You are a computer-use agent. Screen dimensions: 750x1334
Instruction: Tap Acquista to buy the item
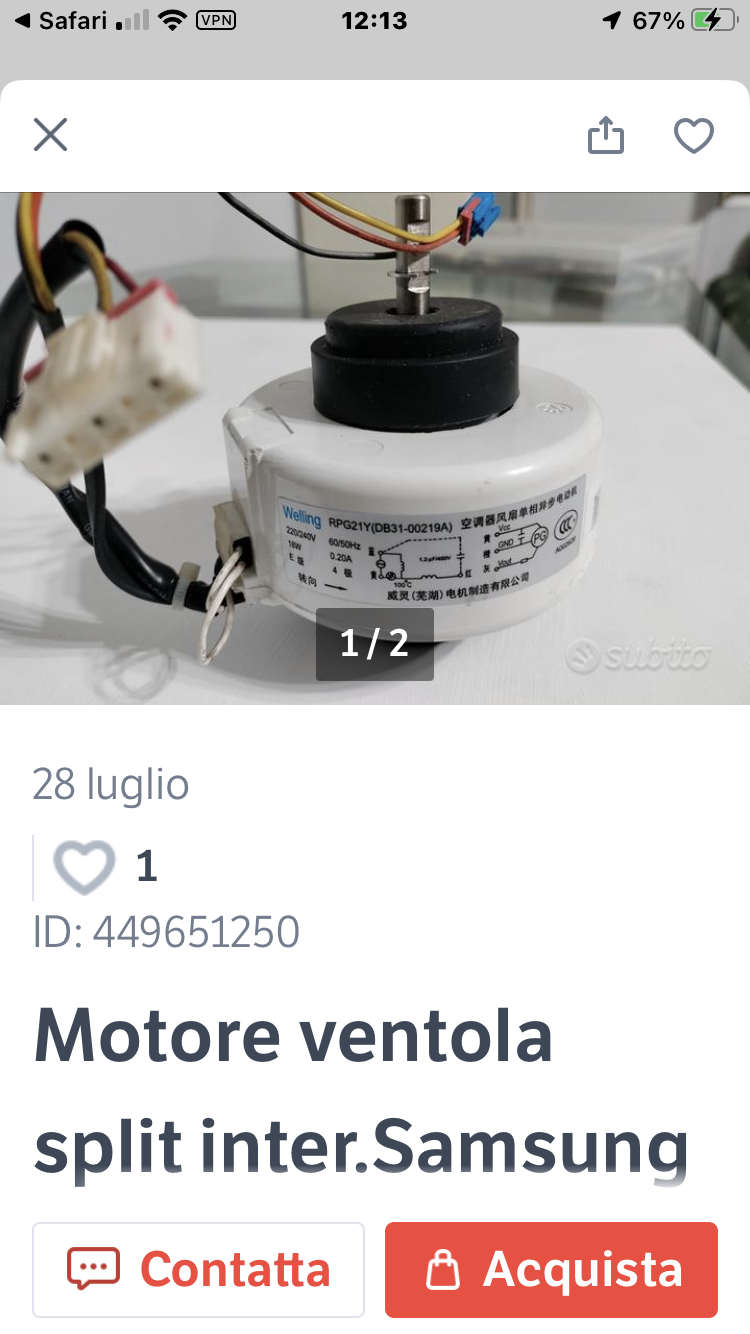coord(551,1269)
